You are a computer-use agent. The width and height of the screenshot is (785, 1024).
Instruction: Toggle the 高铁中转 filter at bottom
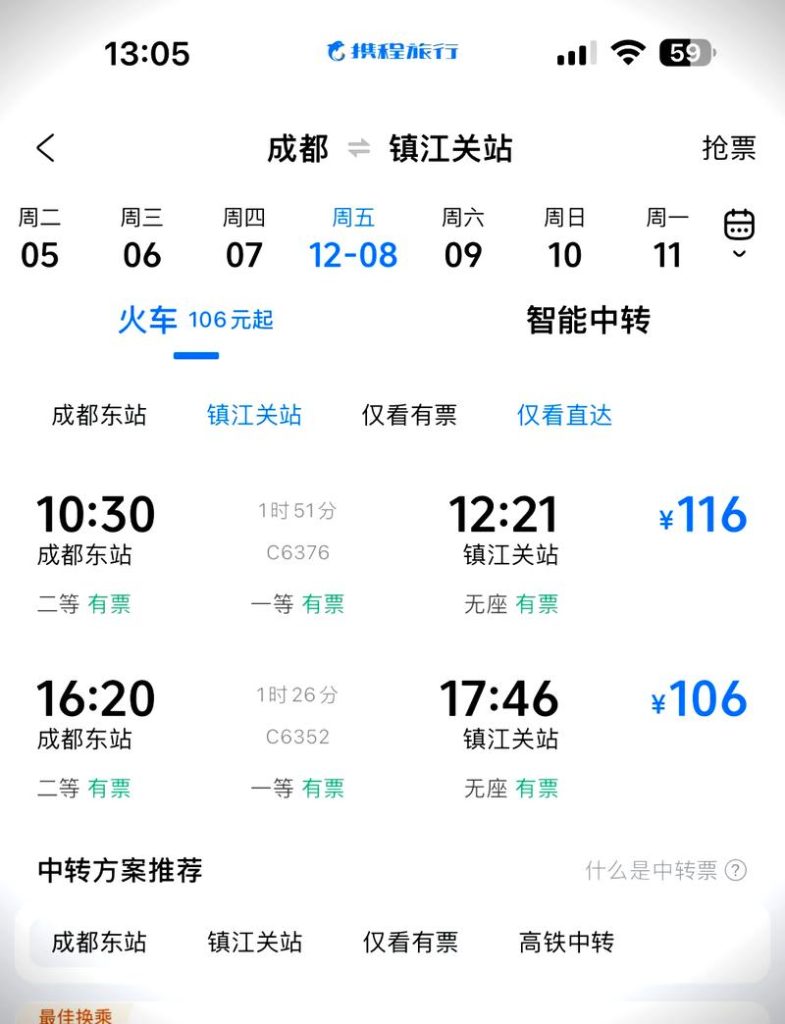[x=565, y=942]
